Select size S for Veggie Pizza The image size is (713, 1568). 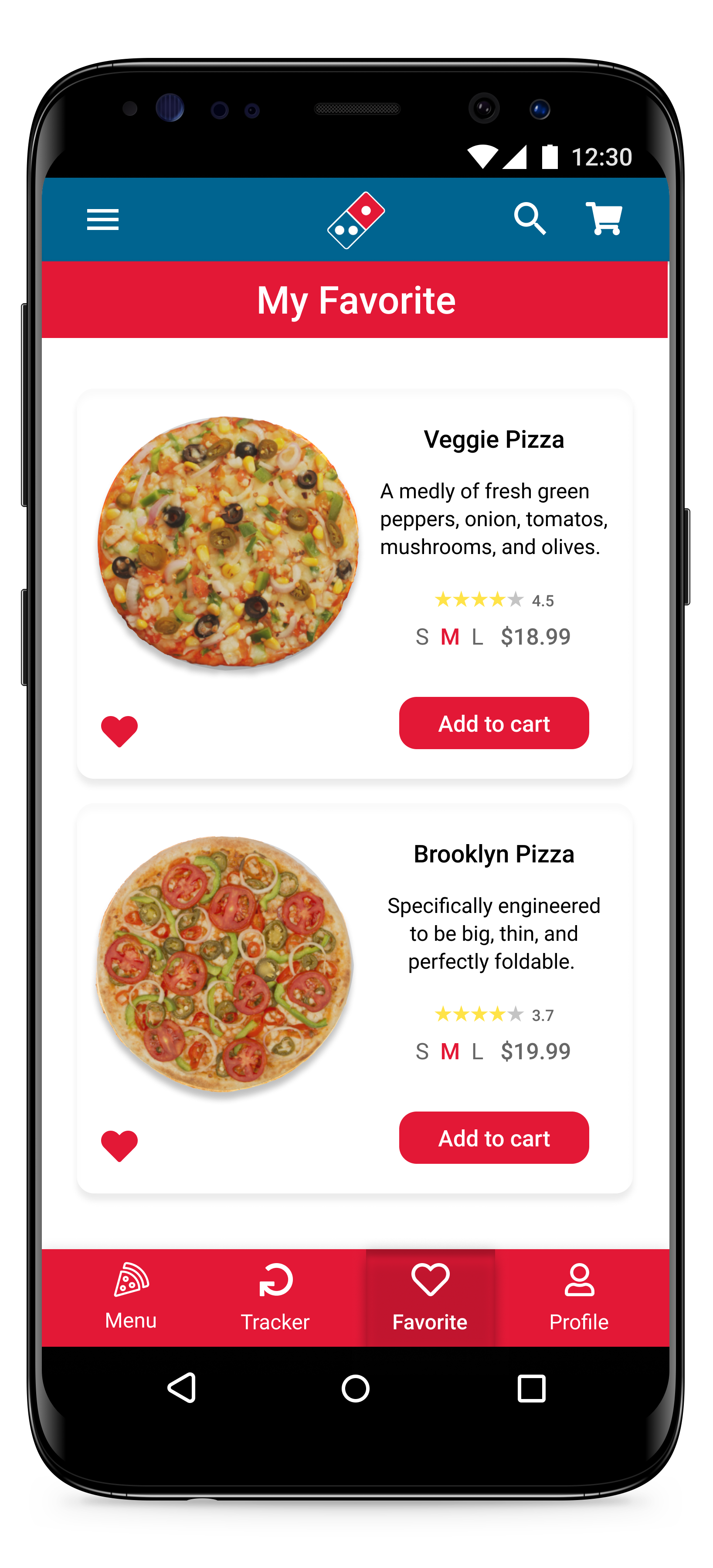[422, 637]
